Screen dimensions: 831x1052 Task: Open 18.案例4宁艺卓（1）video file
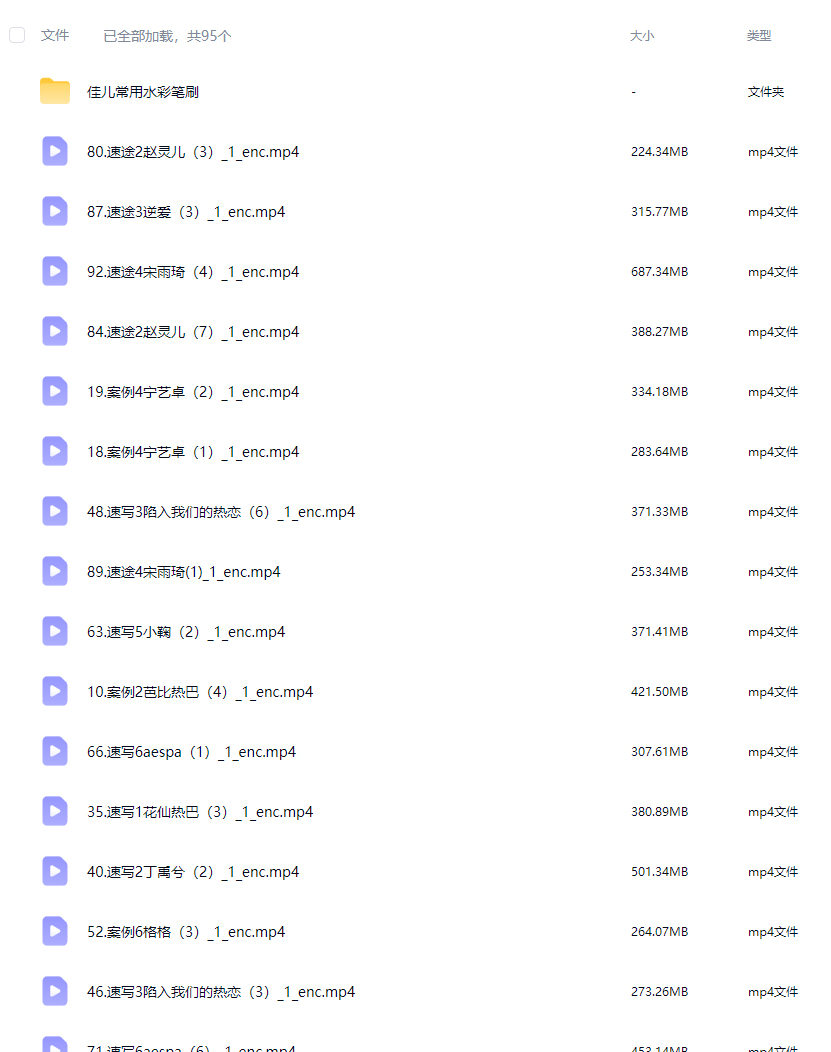click(192, 452)
